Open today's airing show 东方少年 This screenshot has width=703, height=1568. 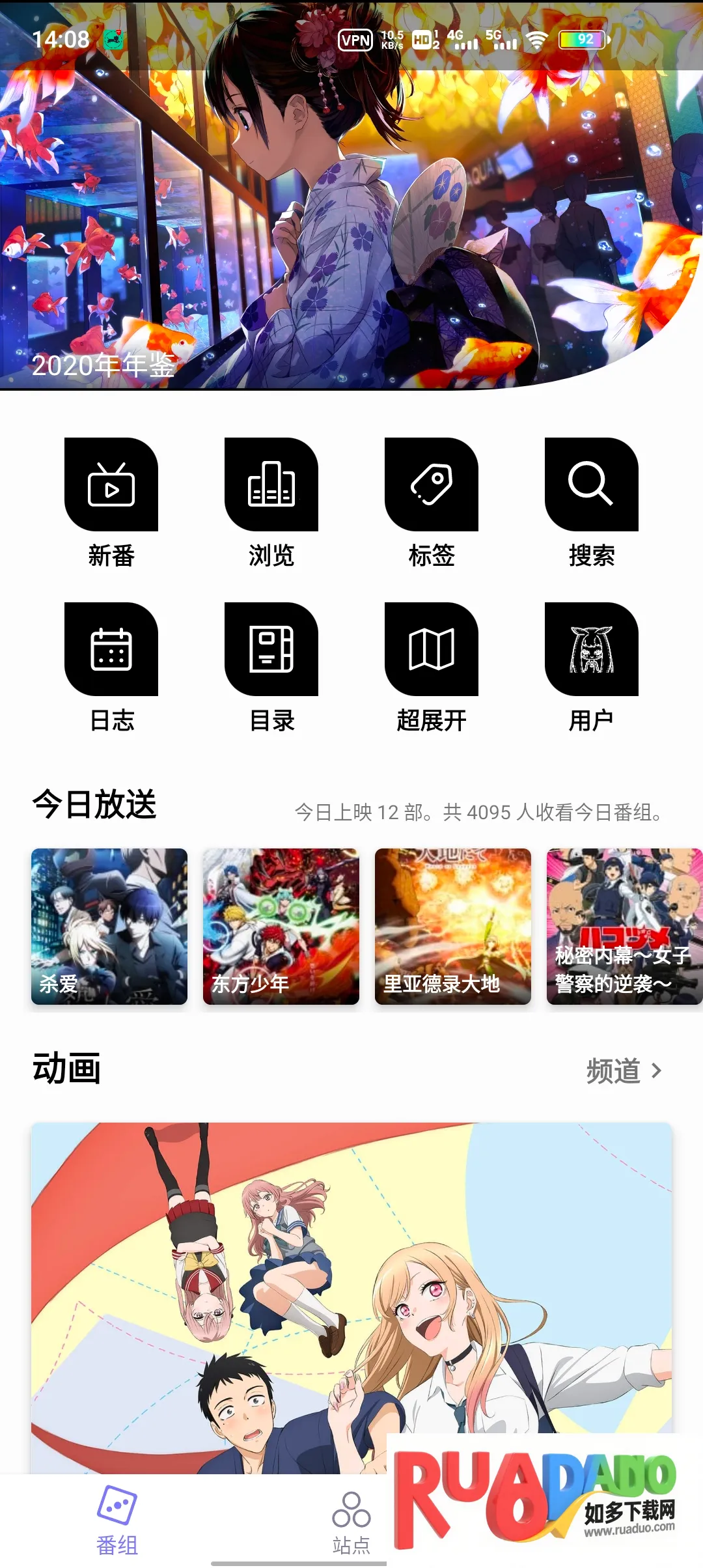click(281, 926)
